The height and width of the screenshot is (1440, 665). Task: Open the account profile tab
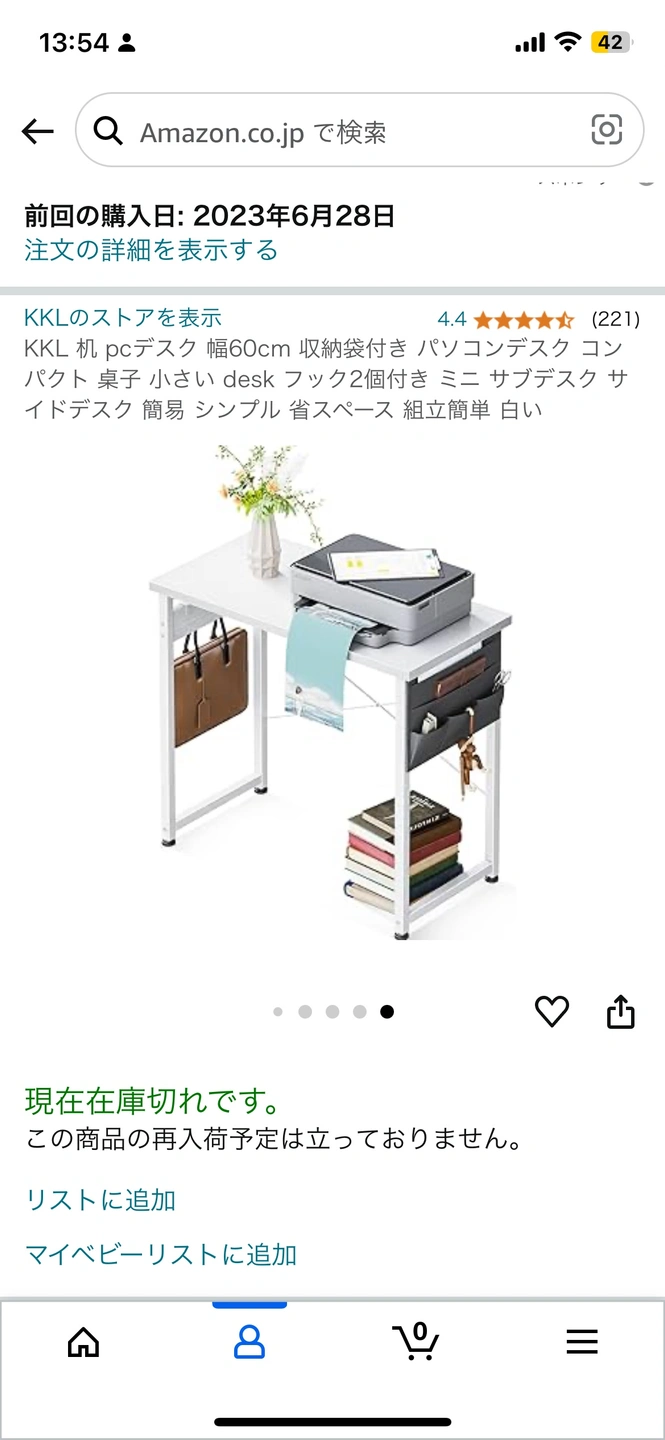pyautogui.click(x=249, y=1342)
